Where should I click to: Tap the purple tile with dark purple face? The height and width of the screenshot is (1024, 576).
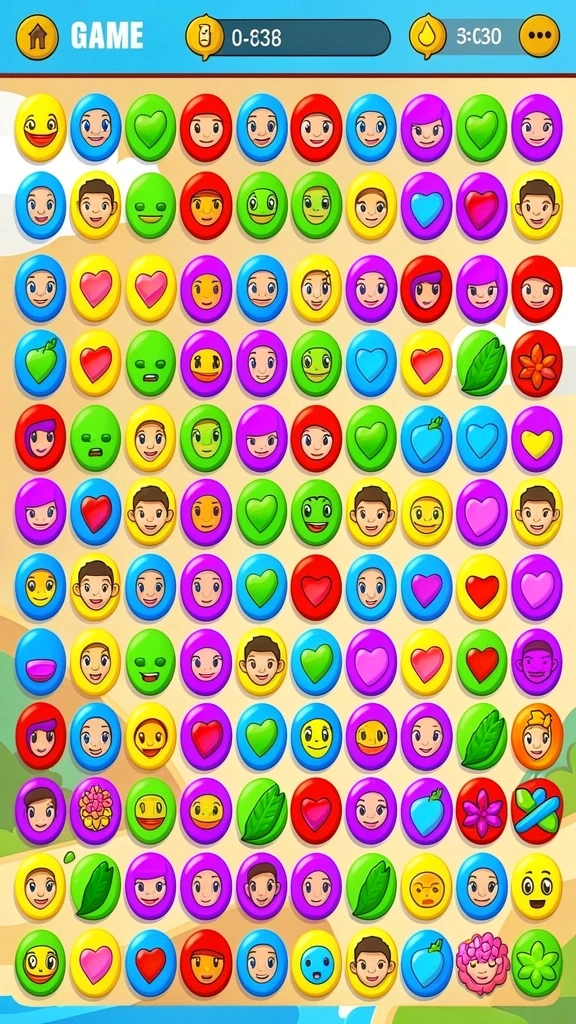[x=537, y=661]
